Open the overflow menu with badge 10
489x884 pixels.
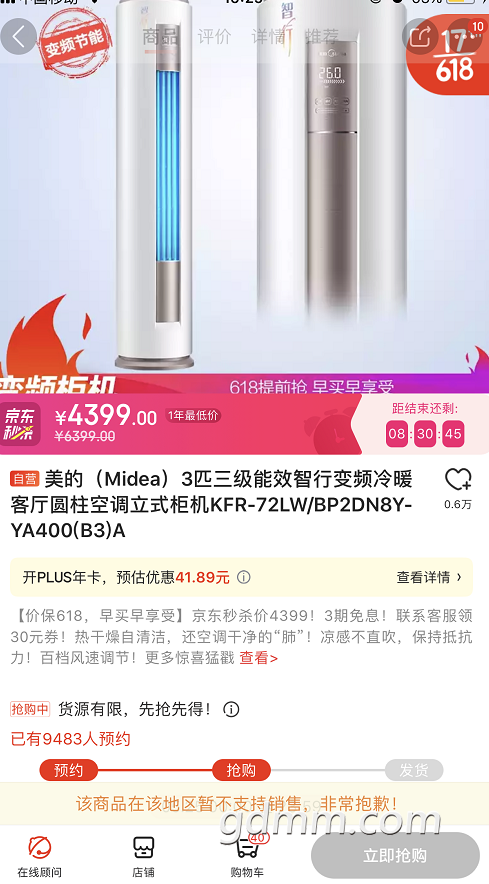click(x=465, y=37)
